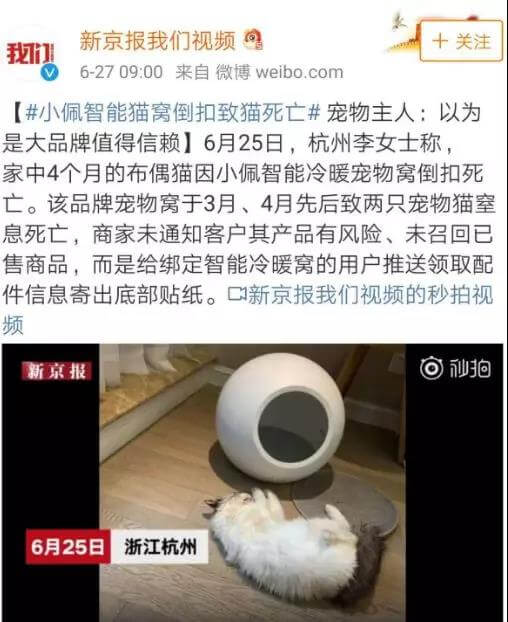
Task: Follow 新京报我们视频 with the 关注 button
Action: tap(461, 41)
